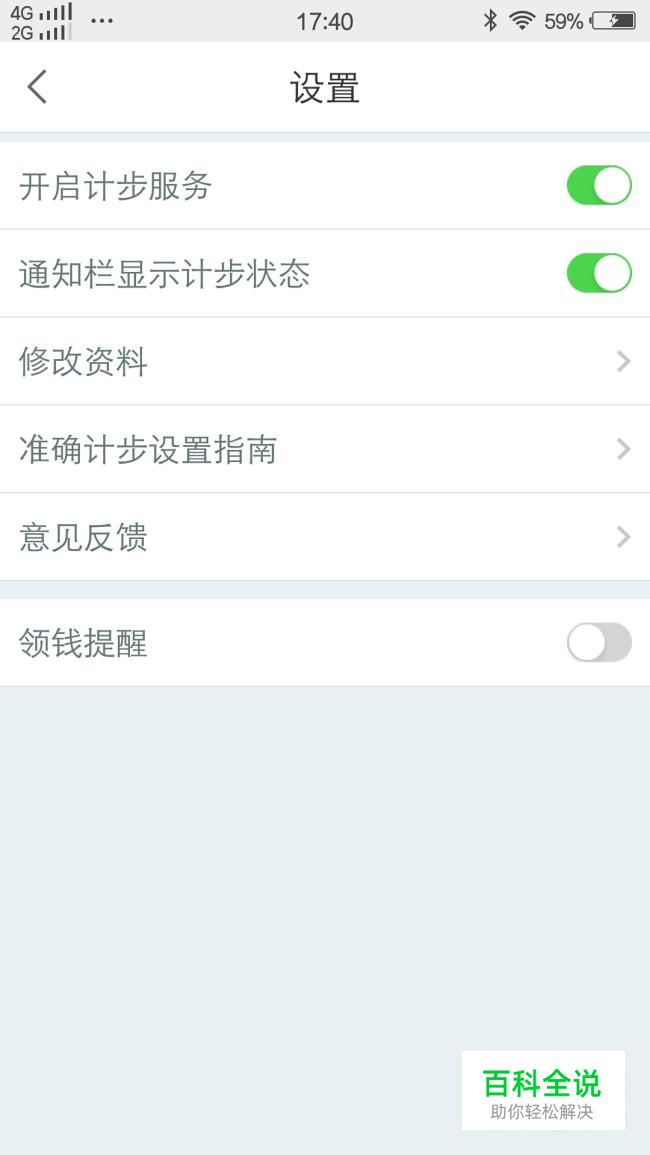The width and height of the screenshot is (650, 1155).
Task: Open 意见反馈
Action: click(x=325, y=537)
